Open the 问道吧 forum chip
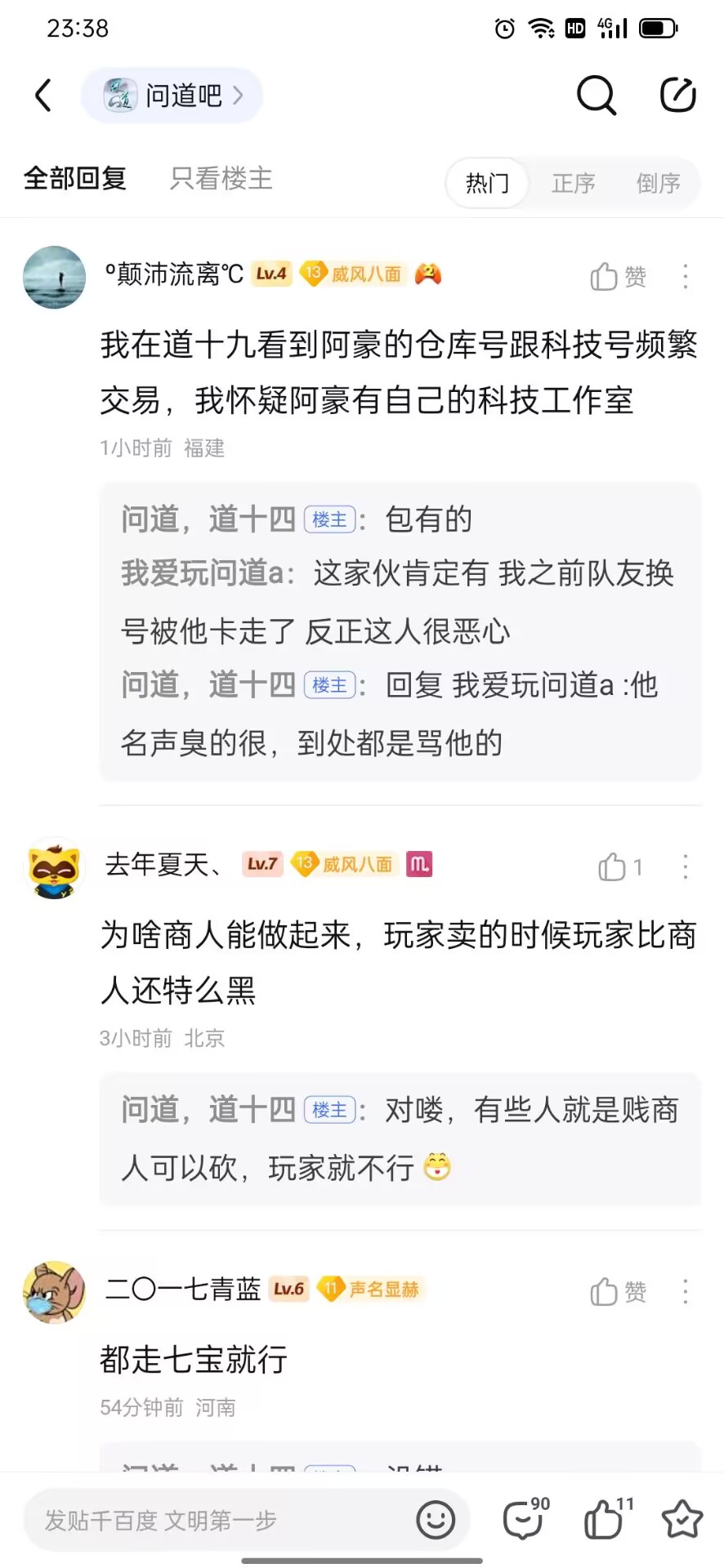Screen dimensions: 724x1568 pos(172,96)
